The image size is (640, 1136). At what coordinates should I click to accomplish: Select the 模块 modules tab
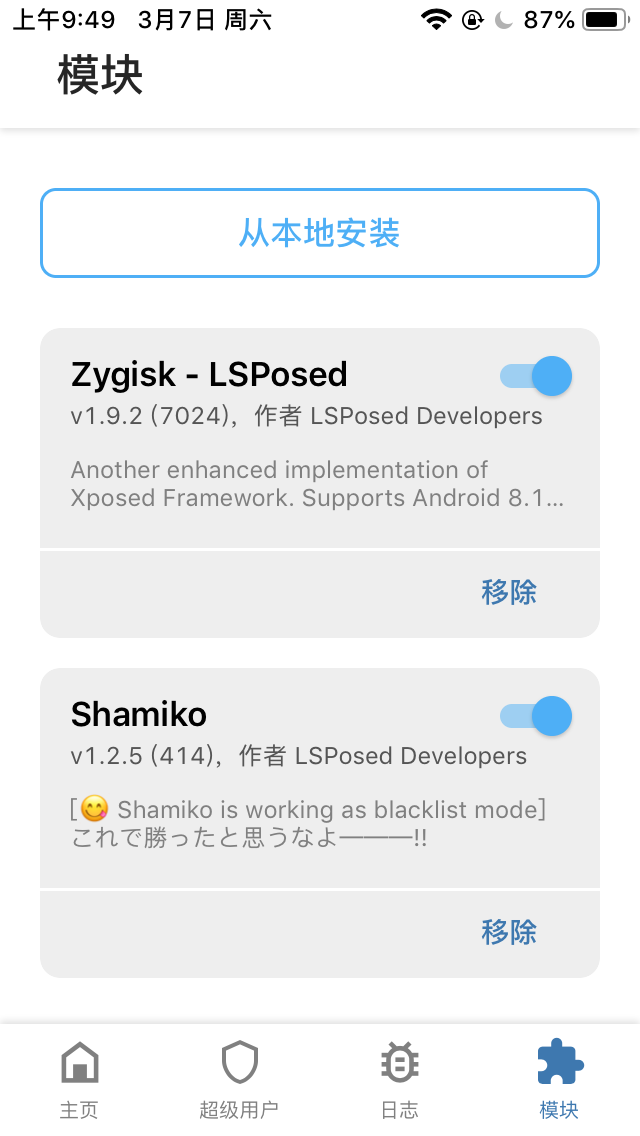pyautogui.click(x=559, y=1078)
